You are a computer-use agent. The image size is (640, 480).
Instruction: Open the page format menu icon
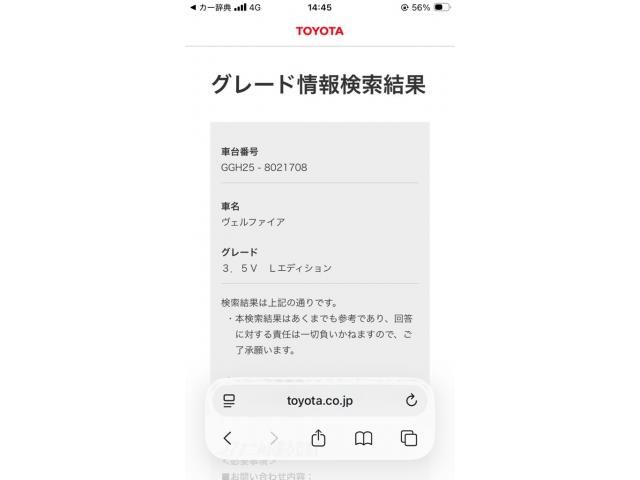pos(229,401)
